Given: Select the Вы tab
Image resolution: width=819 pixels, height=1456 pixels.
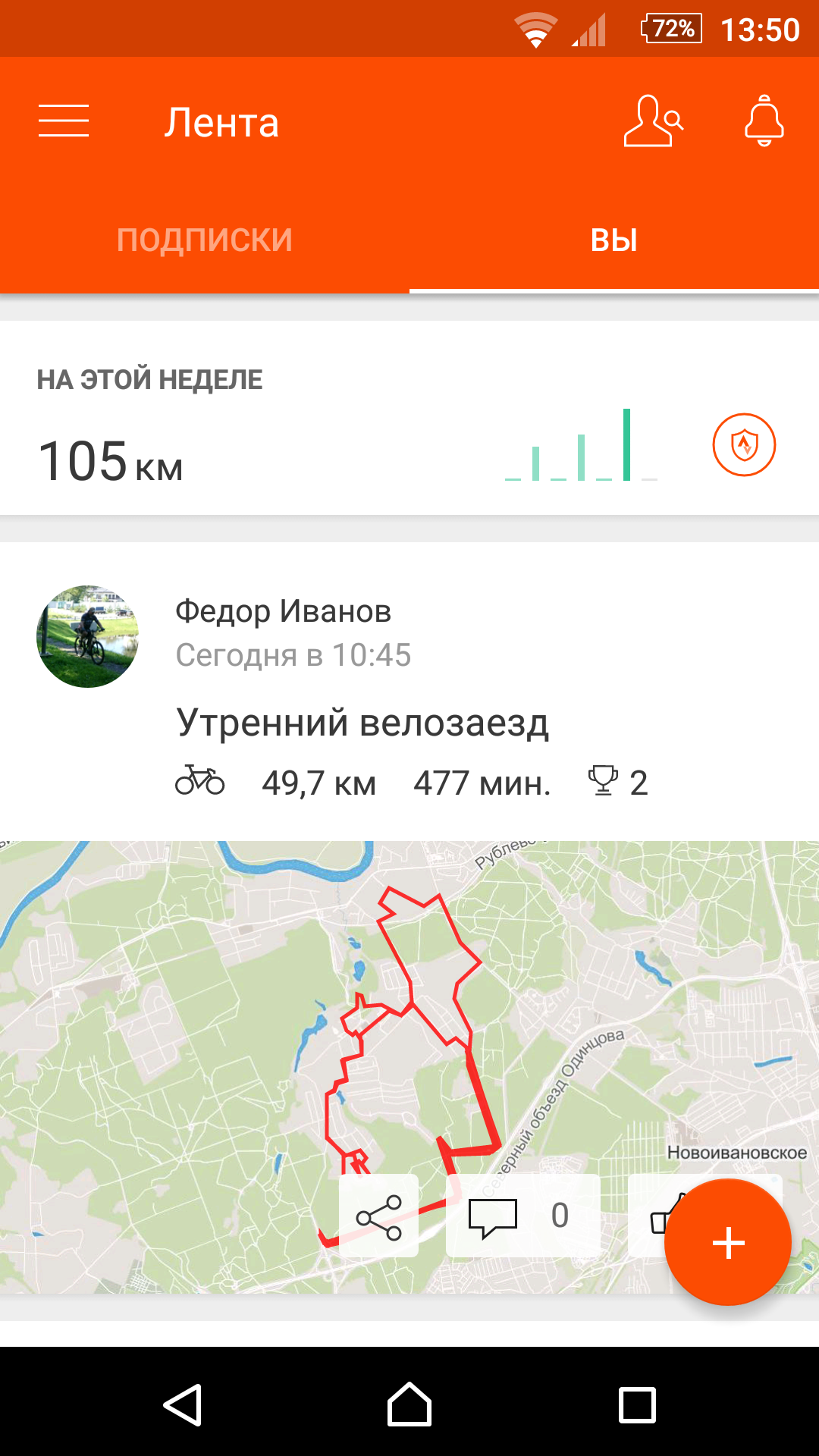Looking at the screenshot, I should click(x=613, y=240).
